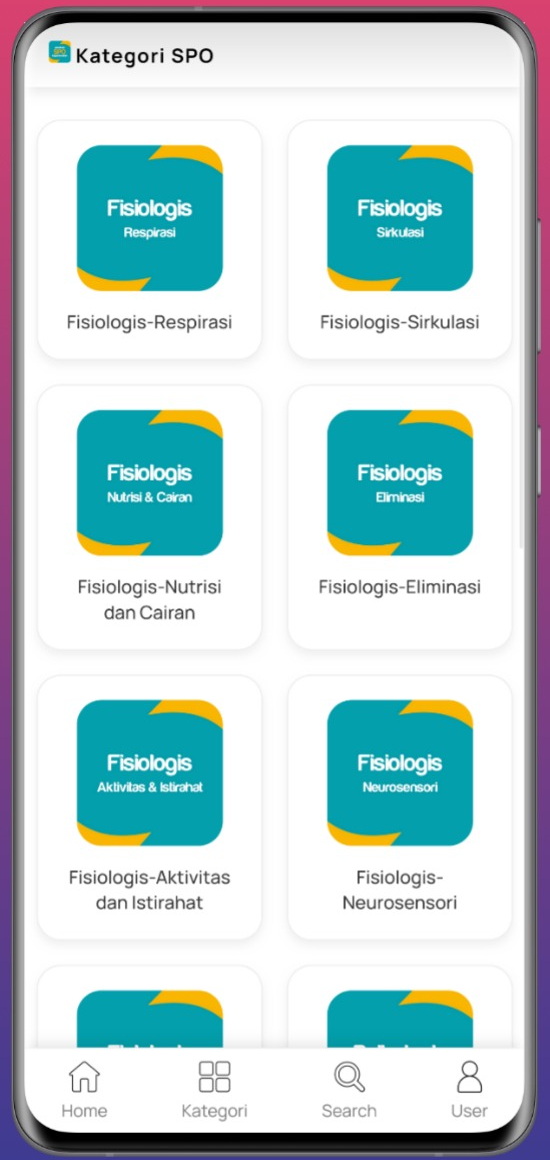
Task: Switch to the User tab
Action: [x=469, y=1089]
